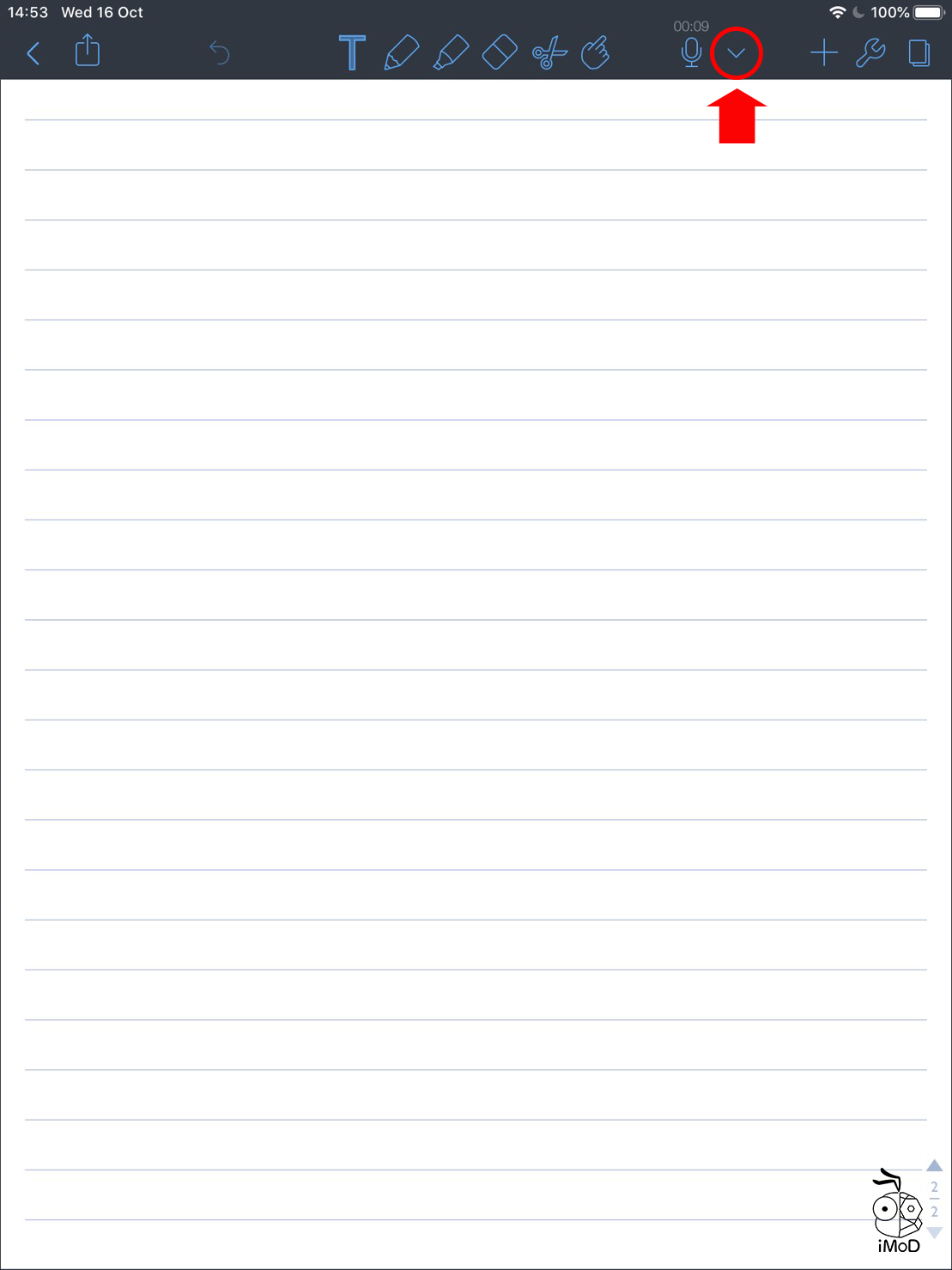This screenshot has width=952, height=1270.
Task: Return to library via back chevron
Action: tap(33, 52)
